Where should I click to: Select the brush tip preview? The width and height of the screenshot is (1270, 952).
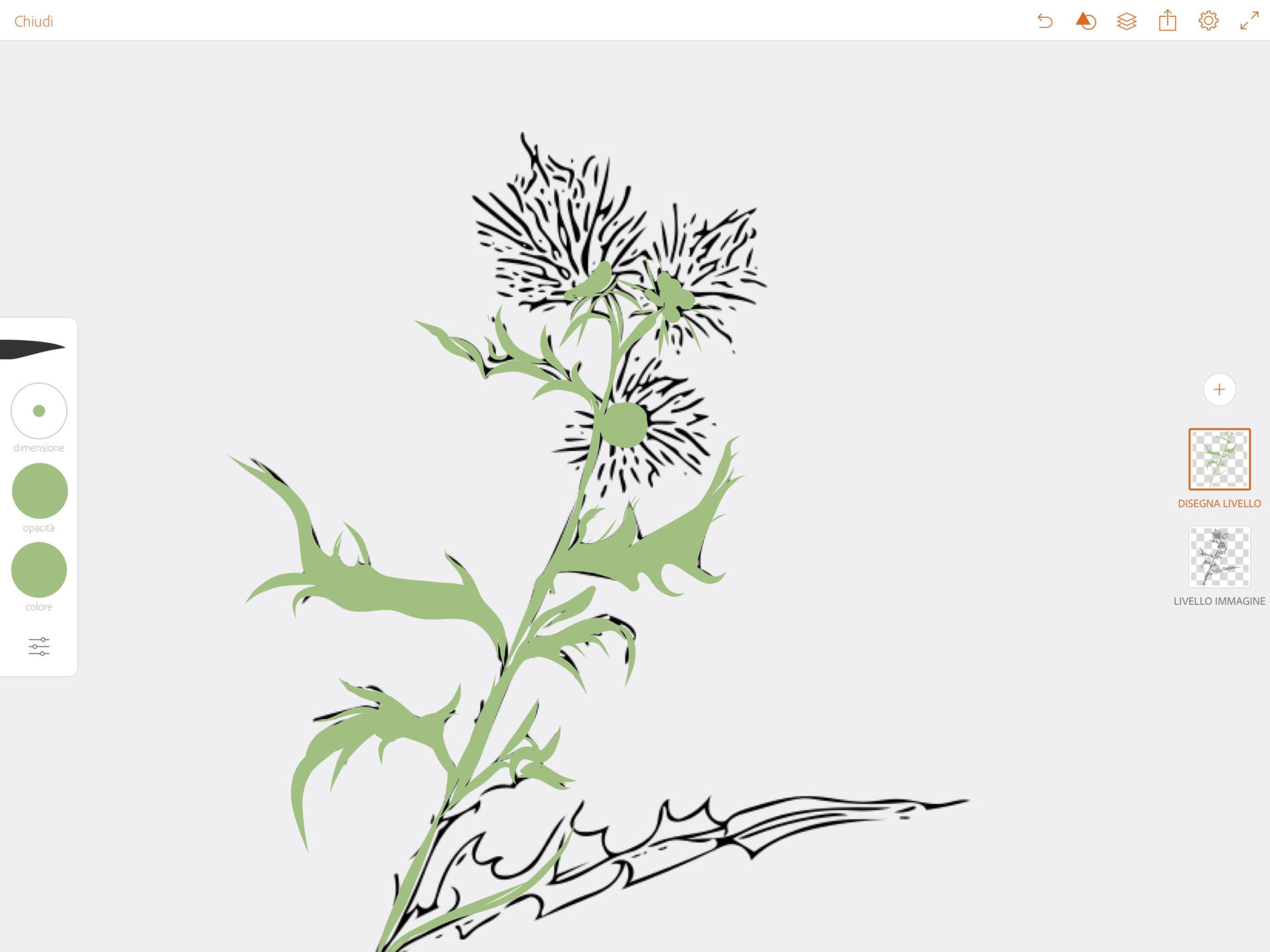pyautogui.click(x=33, y=349)
